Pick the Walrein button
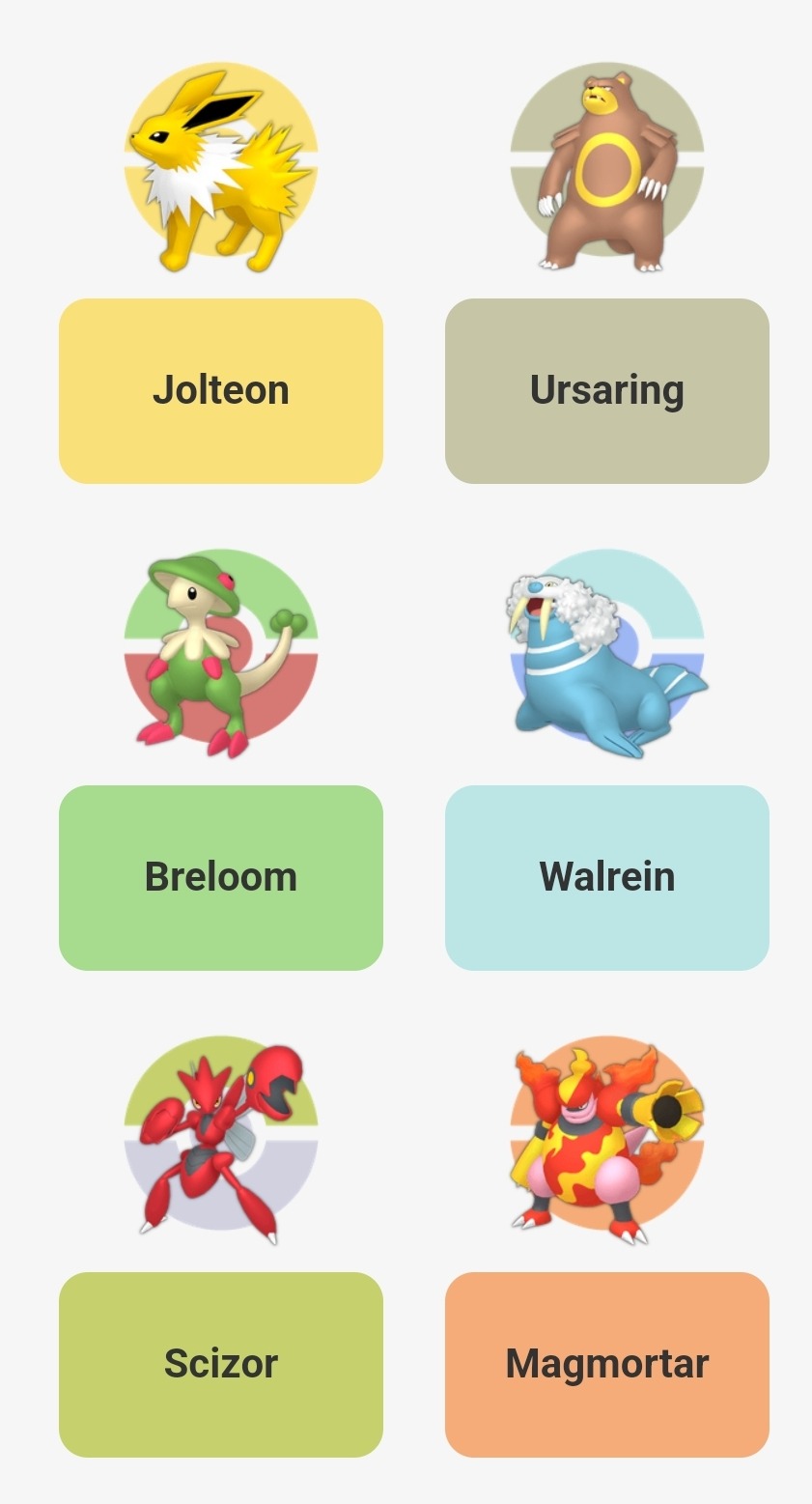The image size is (812, 1504). pyautogui.click(x=606, y=877)
